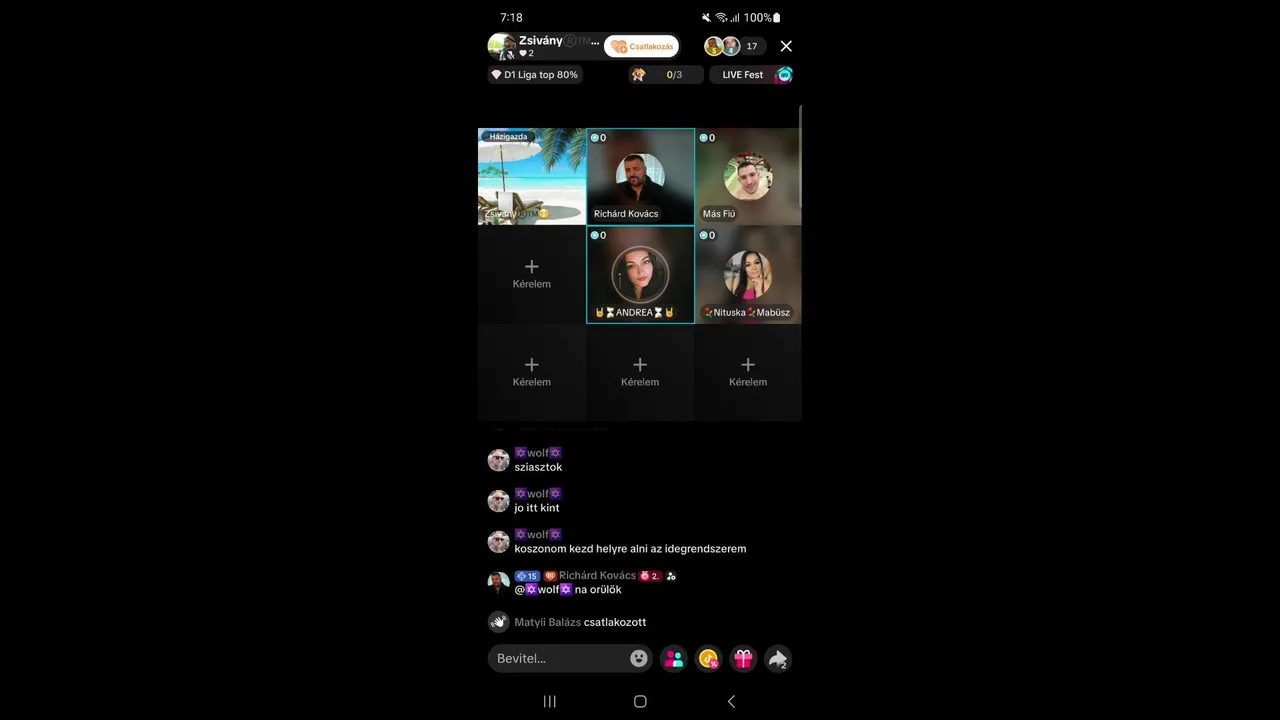
Task: Select Más Fiú's guest tile
Action: [748, 177]
